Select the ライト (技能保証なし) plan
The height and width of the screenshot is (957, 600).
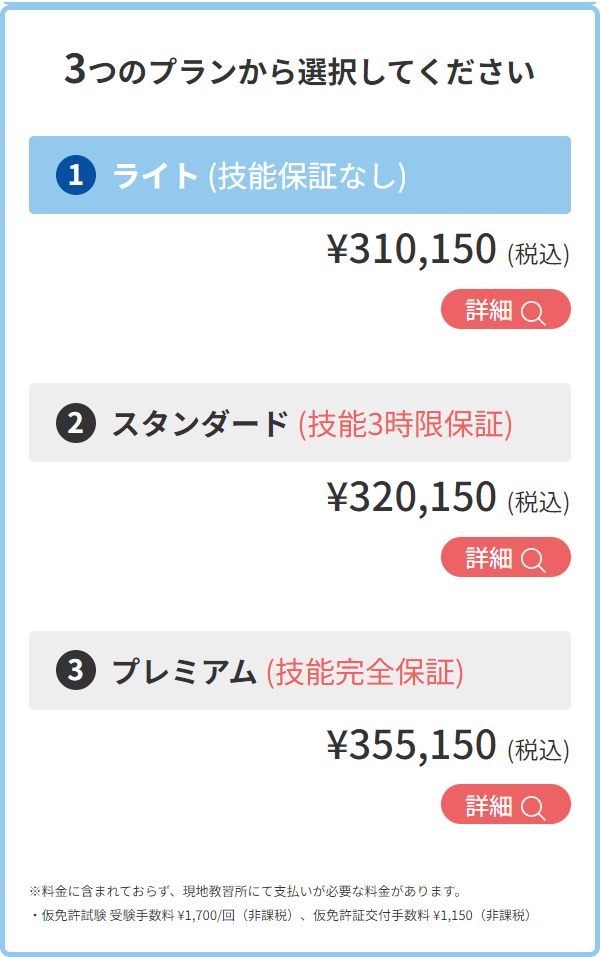tap(300, 175)
